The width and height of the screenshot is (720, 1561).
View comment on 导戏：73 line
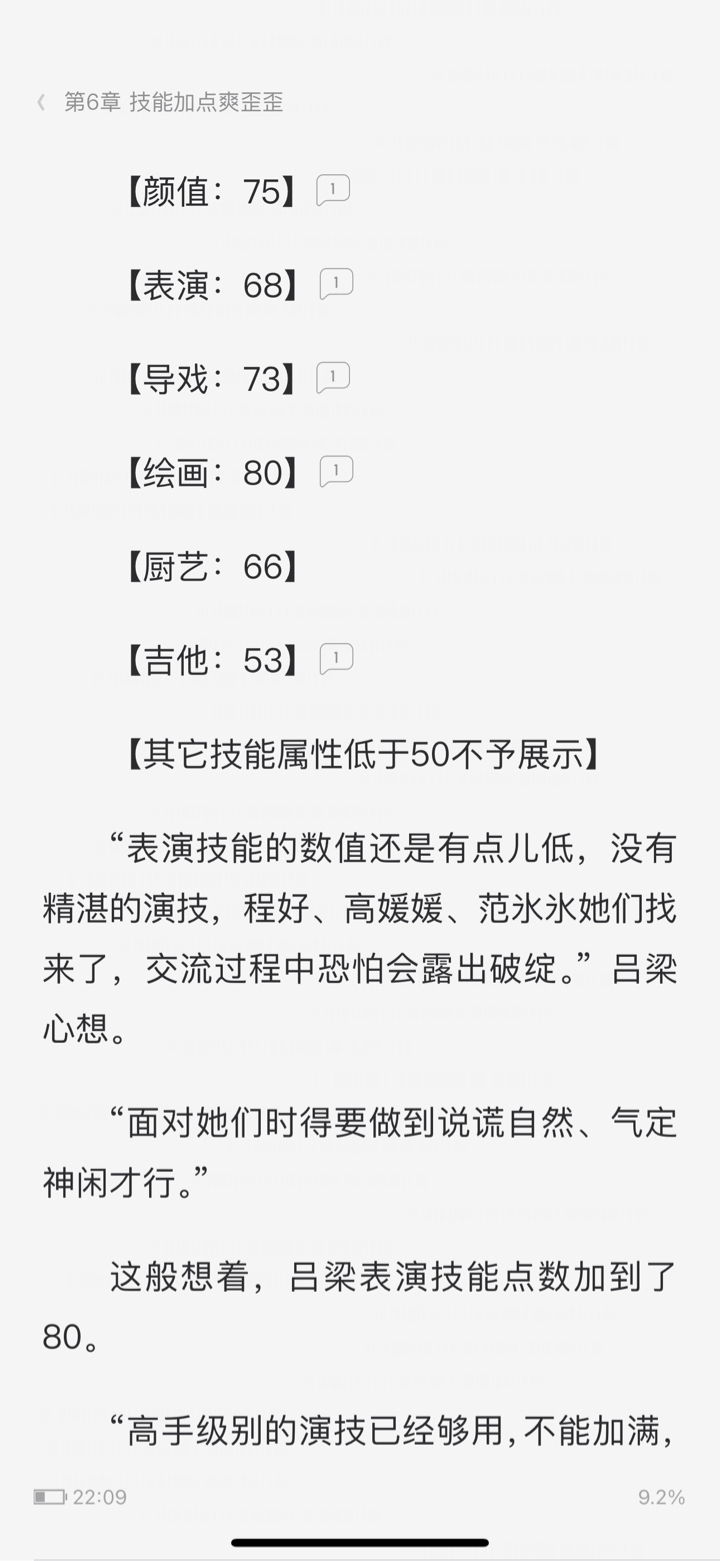pos(333,377)
